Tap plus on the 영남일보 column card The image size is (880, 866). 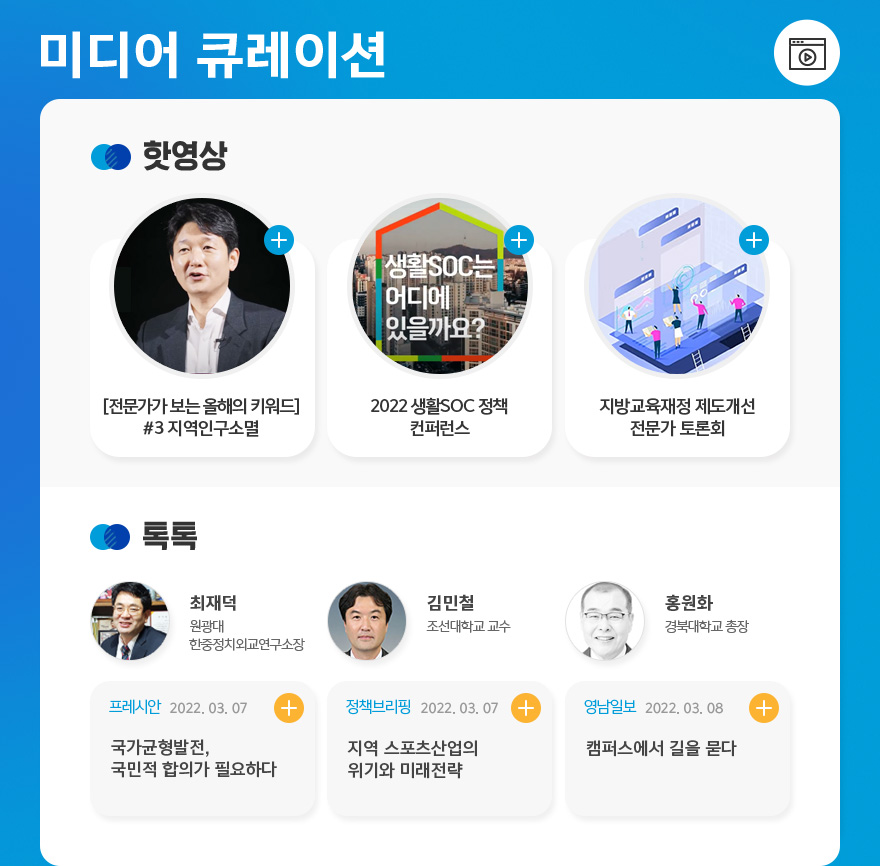[x=764, y=708]
